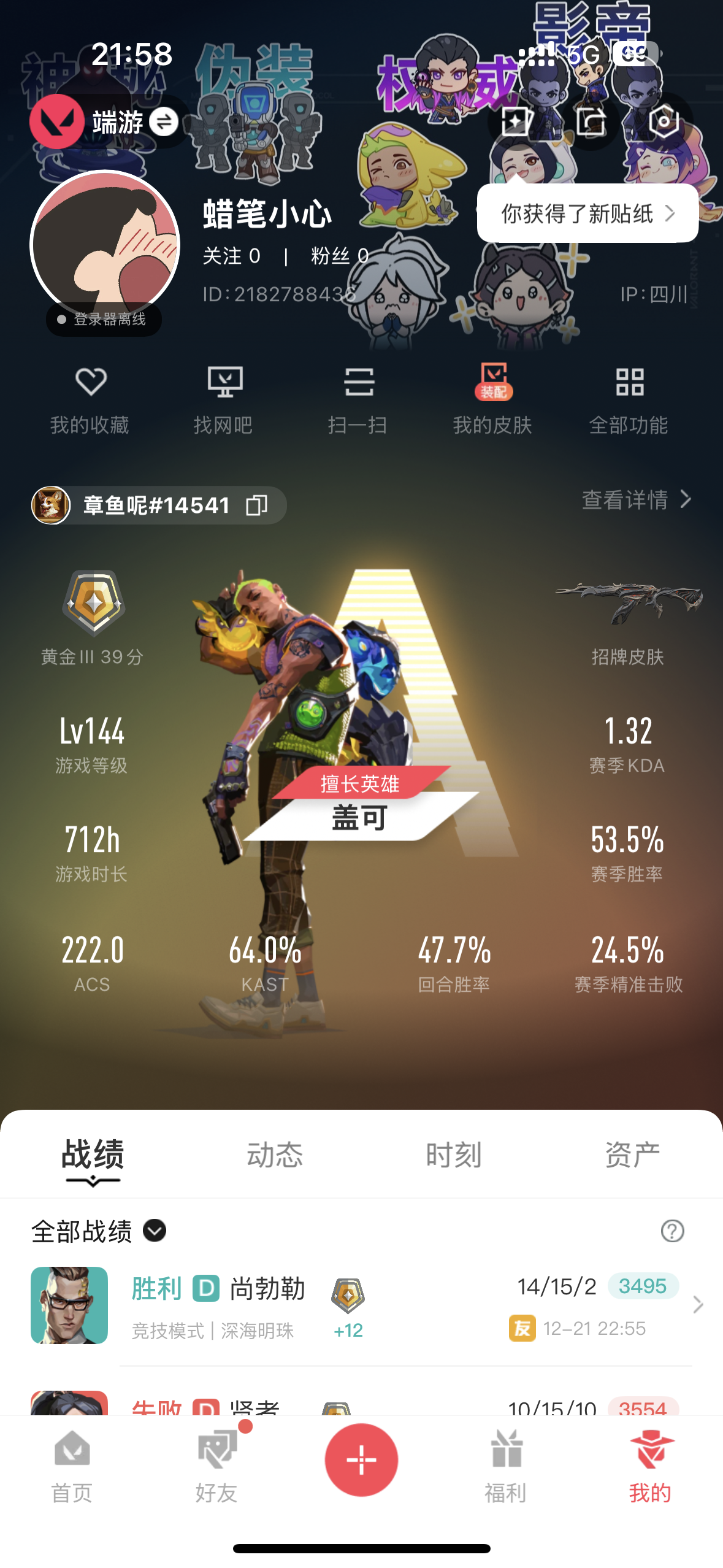Tap the red plus create button
723x1568 pixels.
[361, 1459]
